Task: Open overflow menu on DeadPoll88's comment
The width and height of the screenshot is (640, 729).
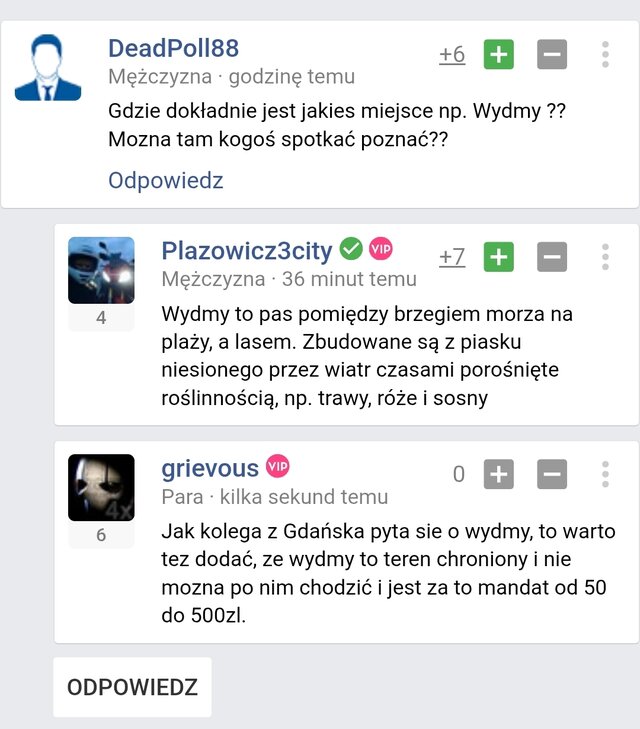Action: (x=606, y=54)
